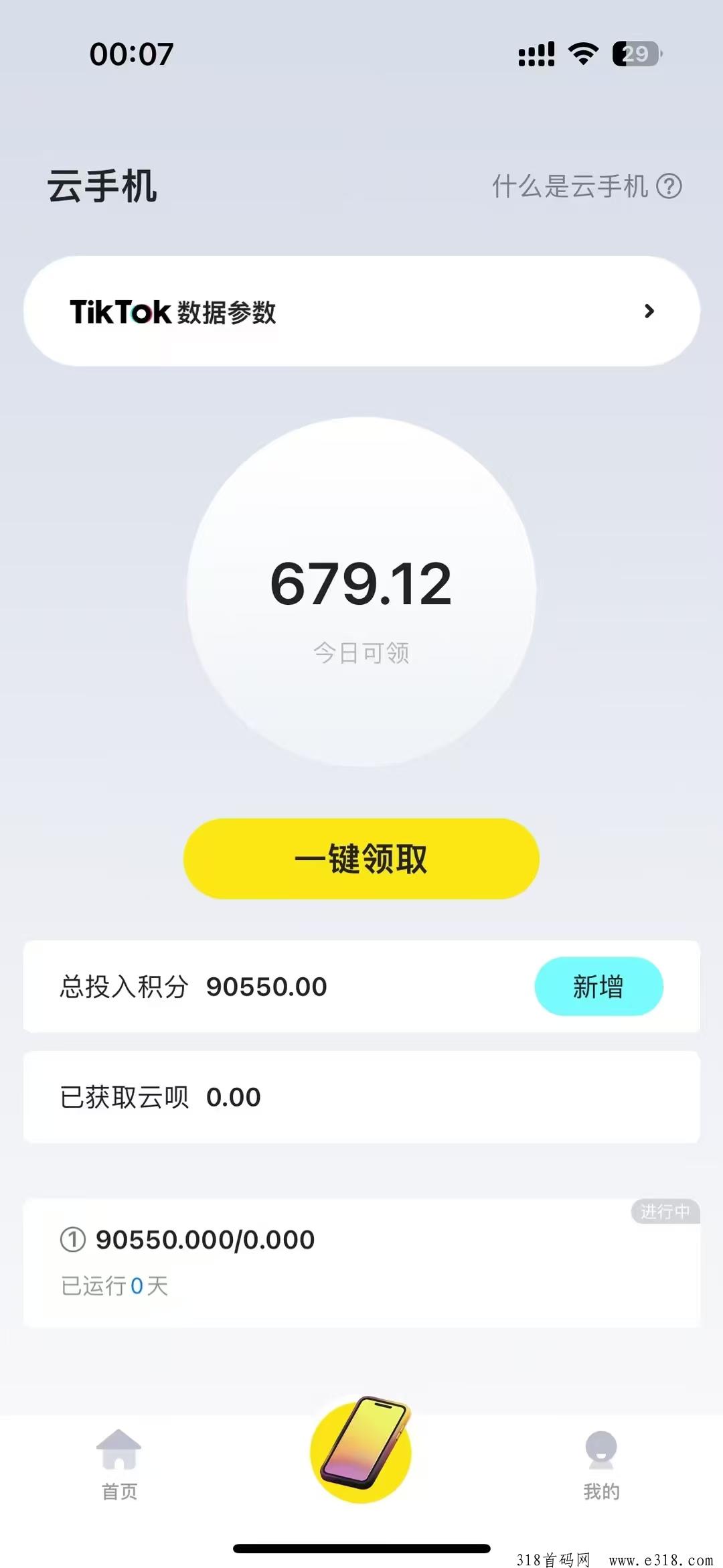Open the 90550.000/0.000 running record card

(x=361, y=1263)
